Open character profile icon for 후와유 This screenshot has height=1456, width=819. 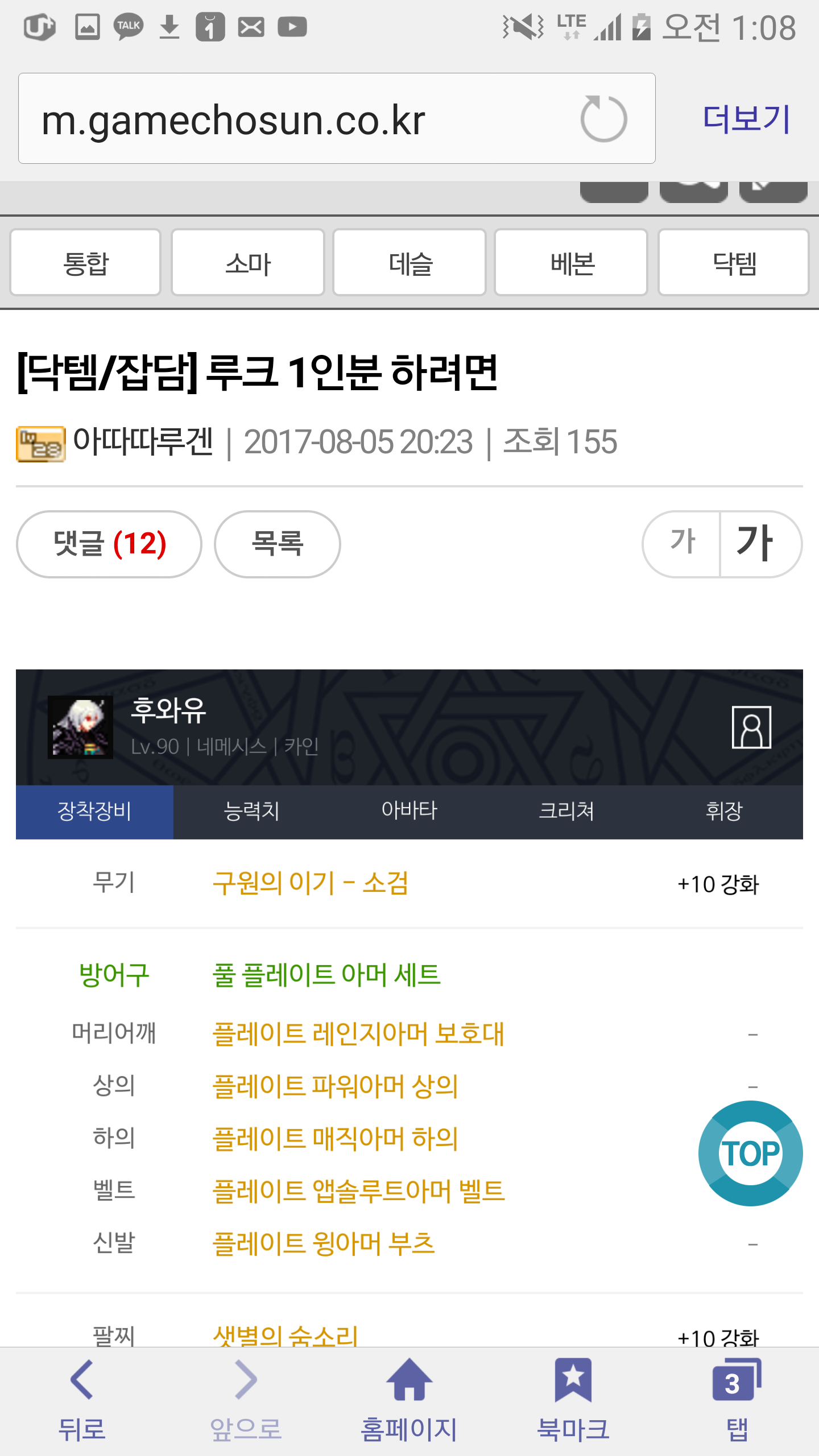tap(751, 727)
